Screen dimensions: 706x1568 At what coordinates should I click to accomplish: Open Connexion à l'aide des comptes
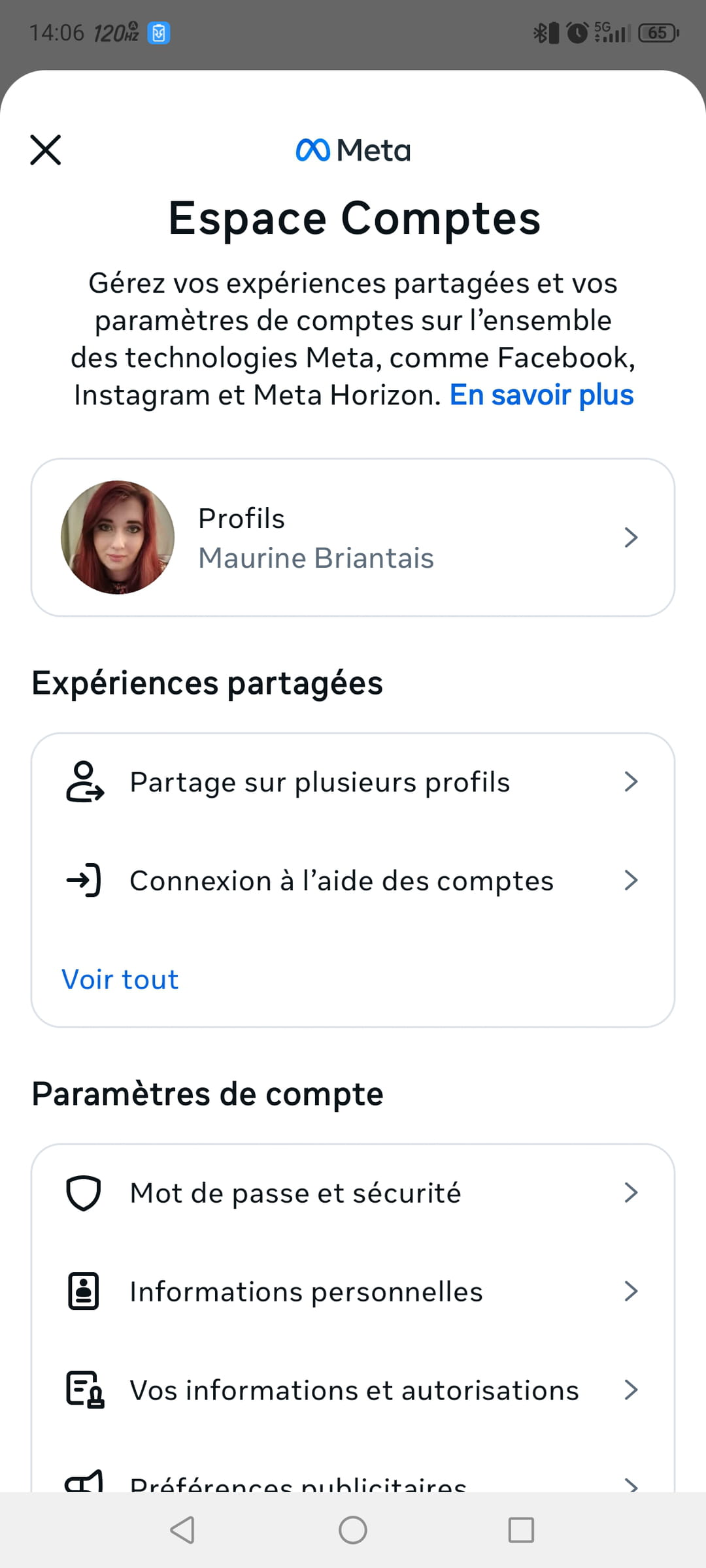click(353, 881)
